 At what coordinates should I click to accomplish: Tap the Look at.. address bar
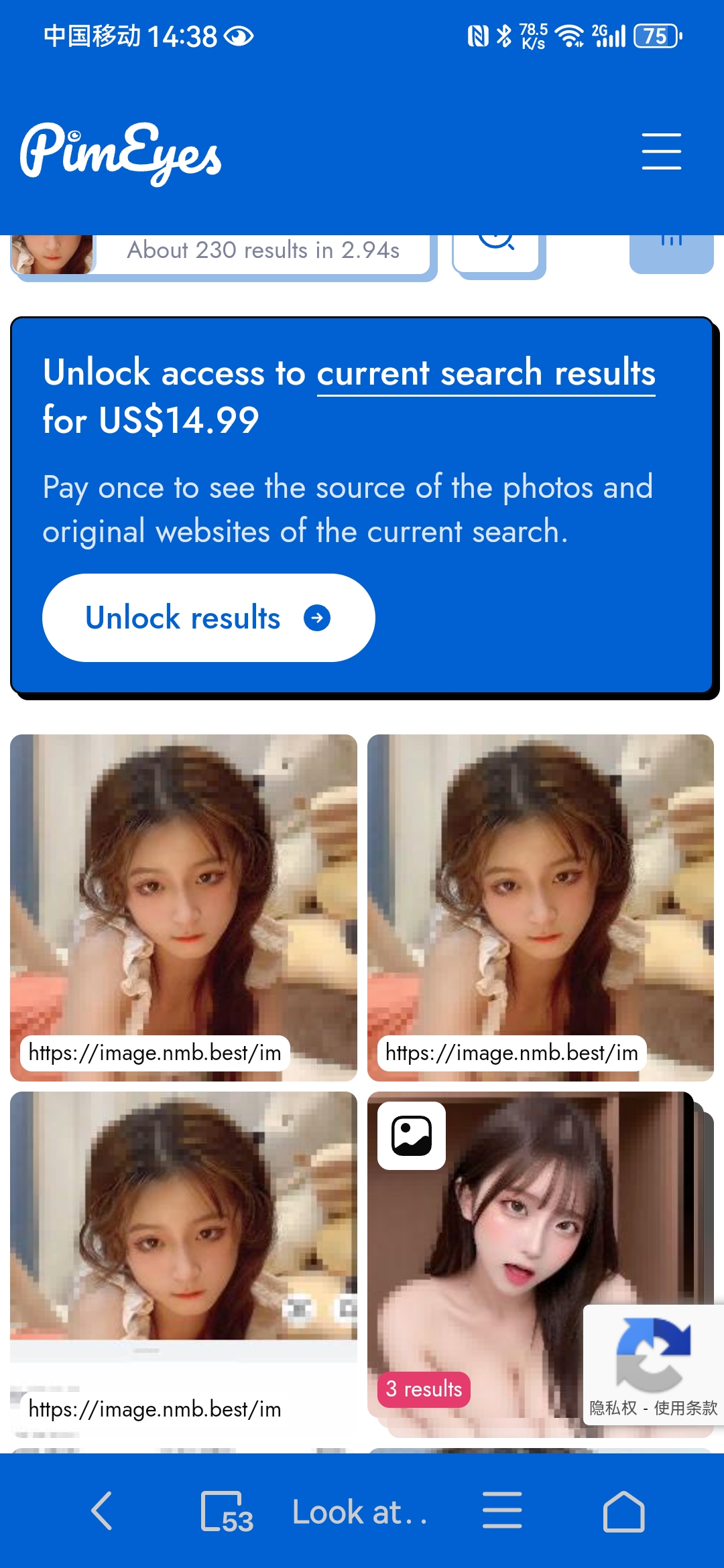click(359, 1512)
